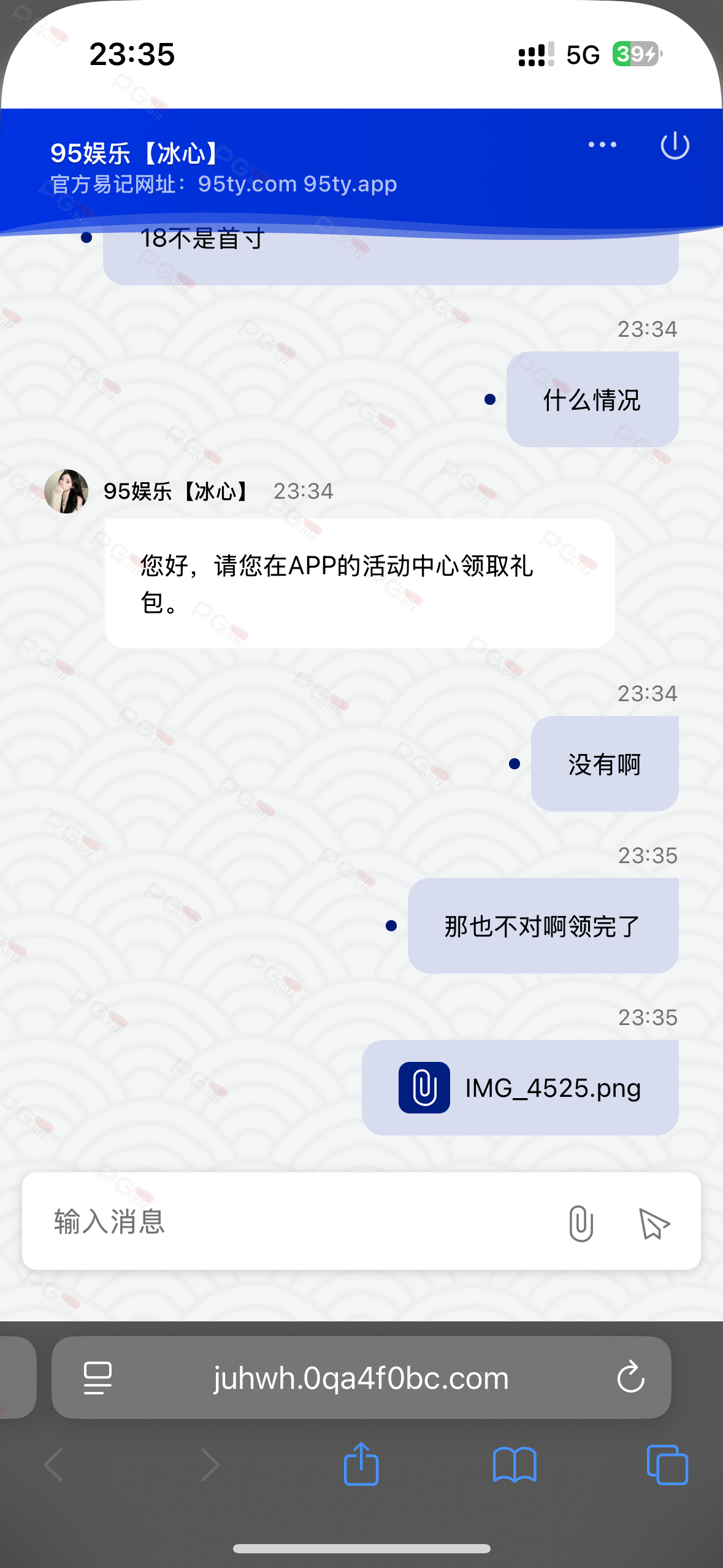
Task: Reload the page in Safari
Action: 630,1378
